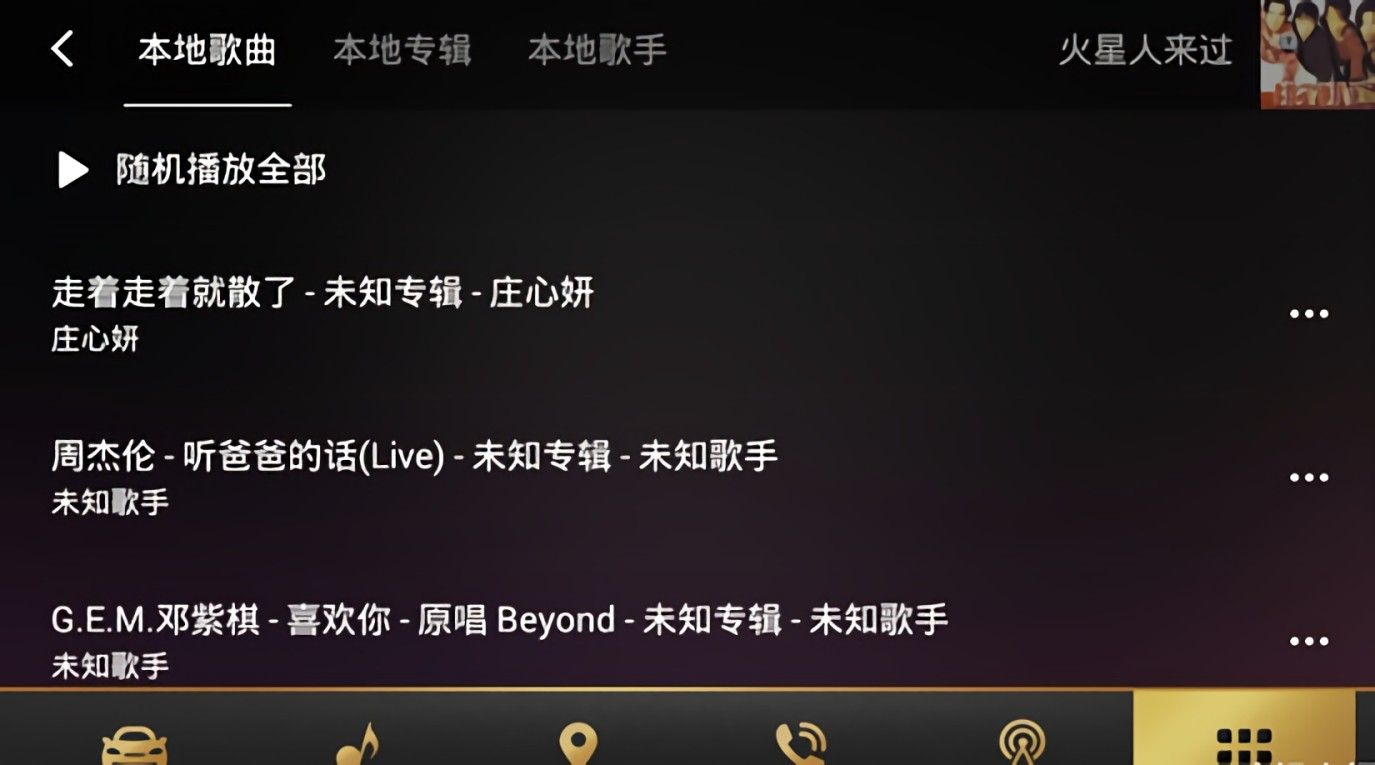
Task: Select the 本地歌曲 tab
Action: click(x=207, y=50)
